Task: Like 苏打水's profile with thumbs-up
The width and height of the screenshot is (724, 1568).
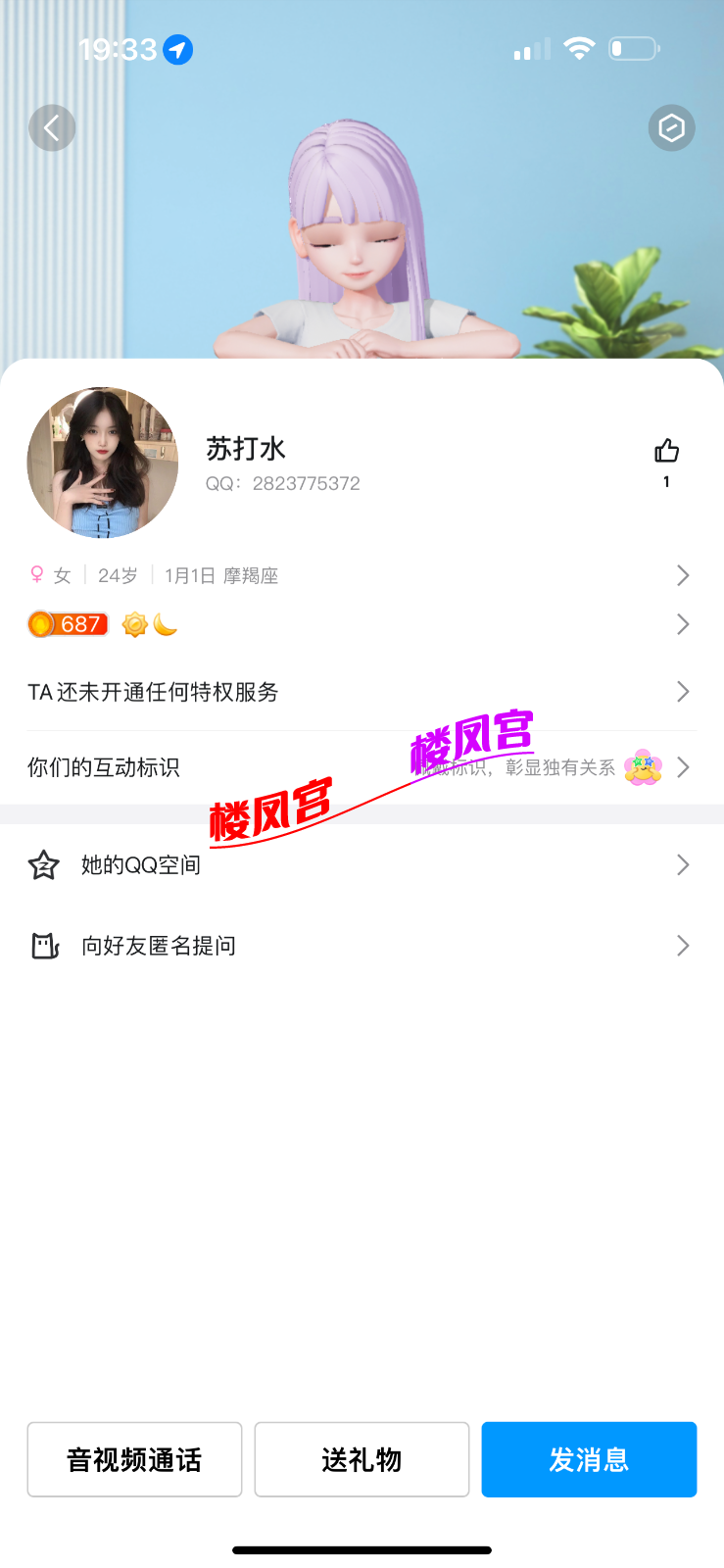Action: point(667,452)
